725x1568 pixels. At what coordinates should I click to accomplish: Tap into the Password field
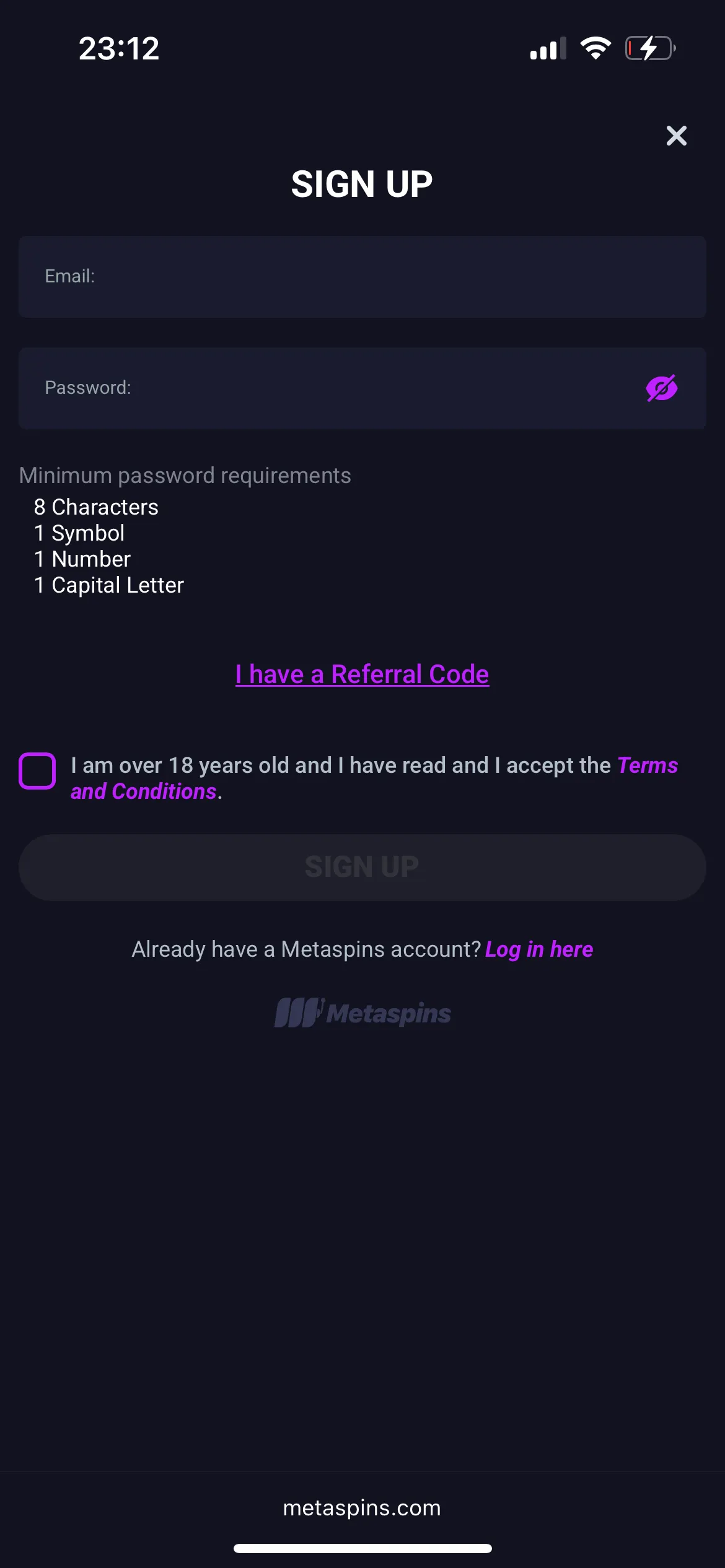328,388
